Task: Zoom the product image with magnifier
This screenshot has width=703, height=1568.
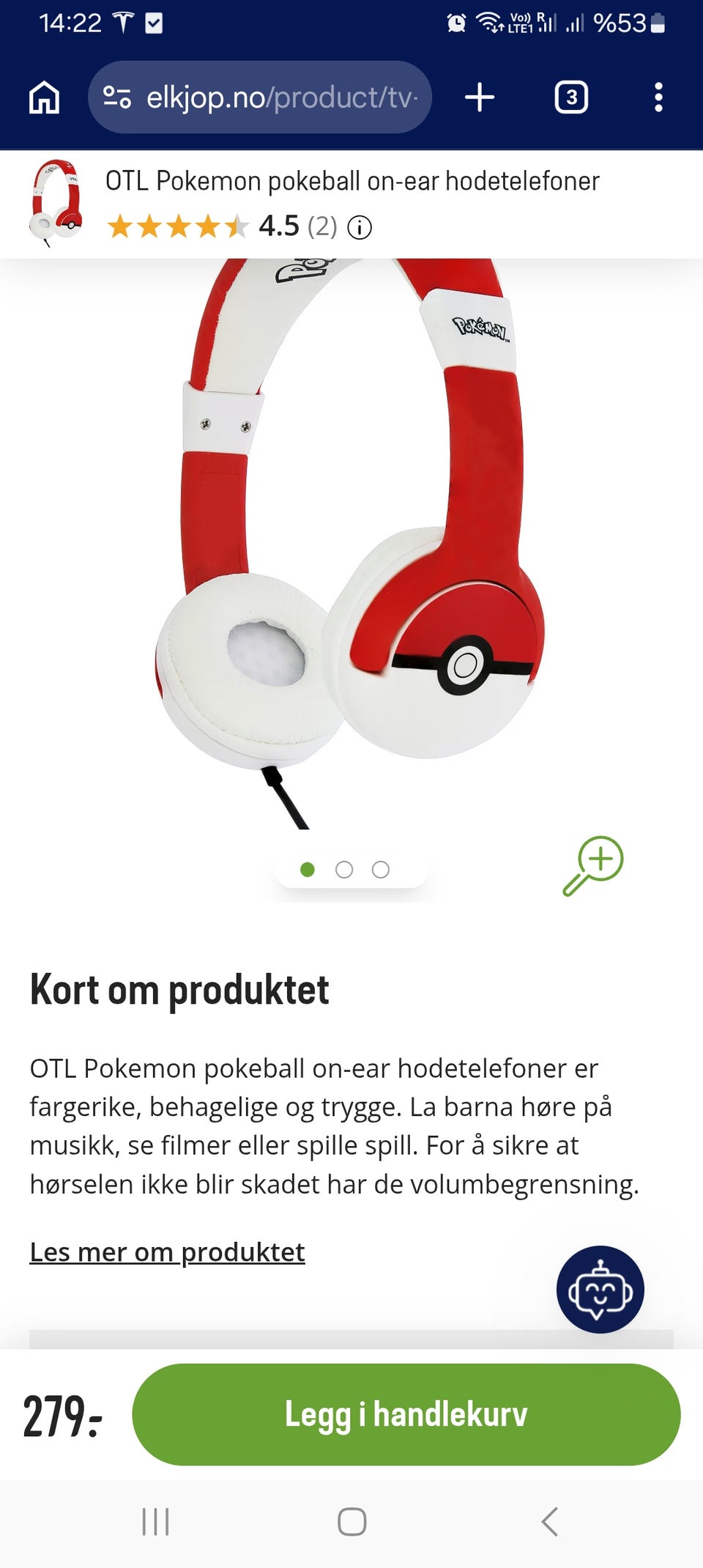Action: click(593, 865)
